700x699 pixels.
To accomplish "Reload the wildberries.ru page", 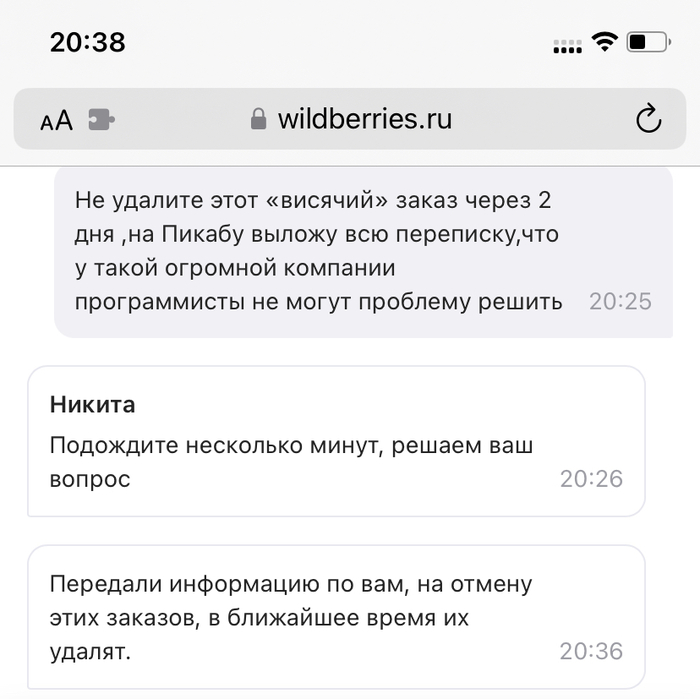I will click(x=649, y=120).
